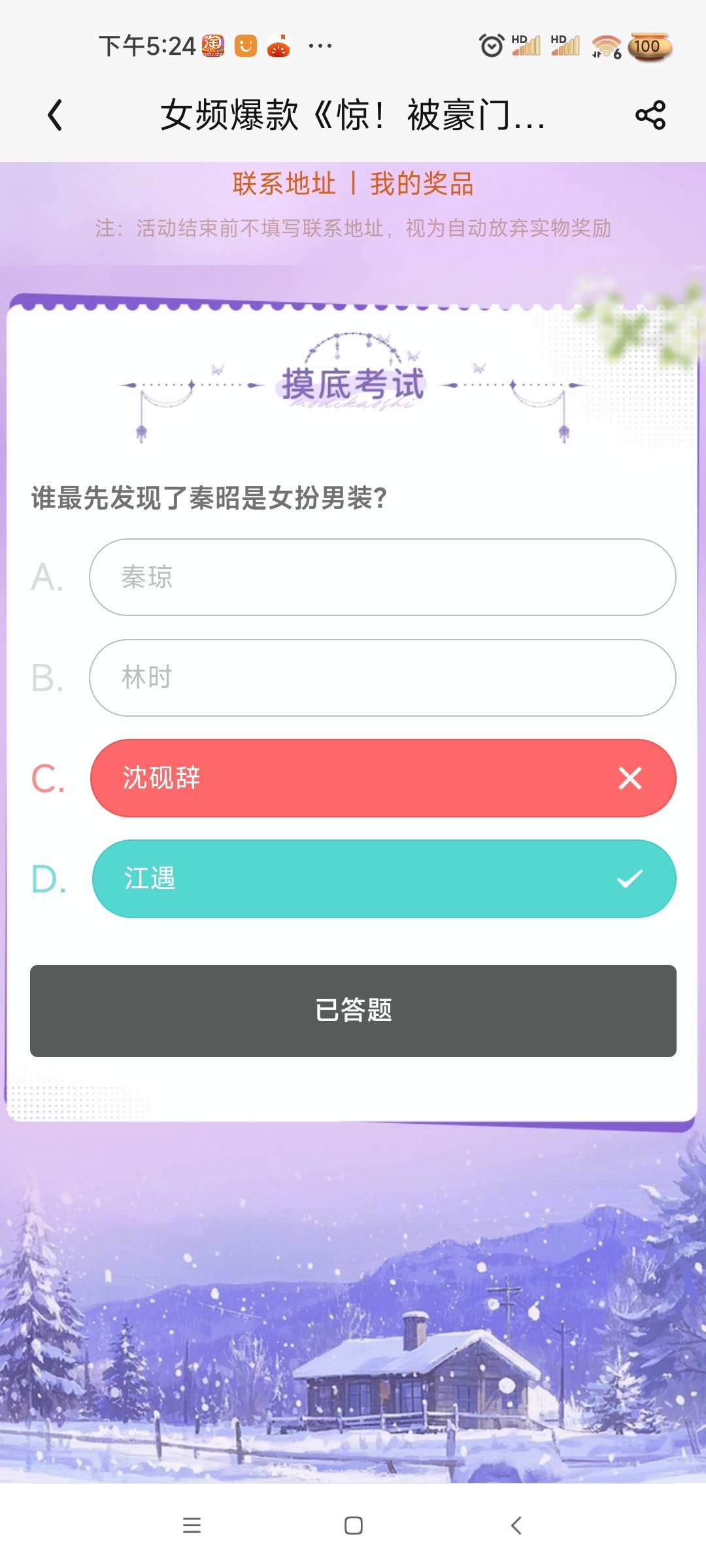
Task: Open recent apps from navigation bar
Action: tap(192, 1526)
